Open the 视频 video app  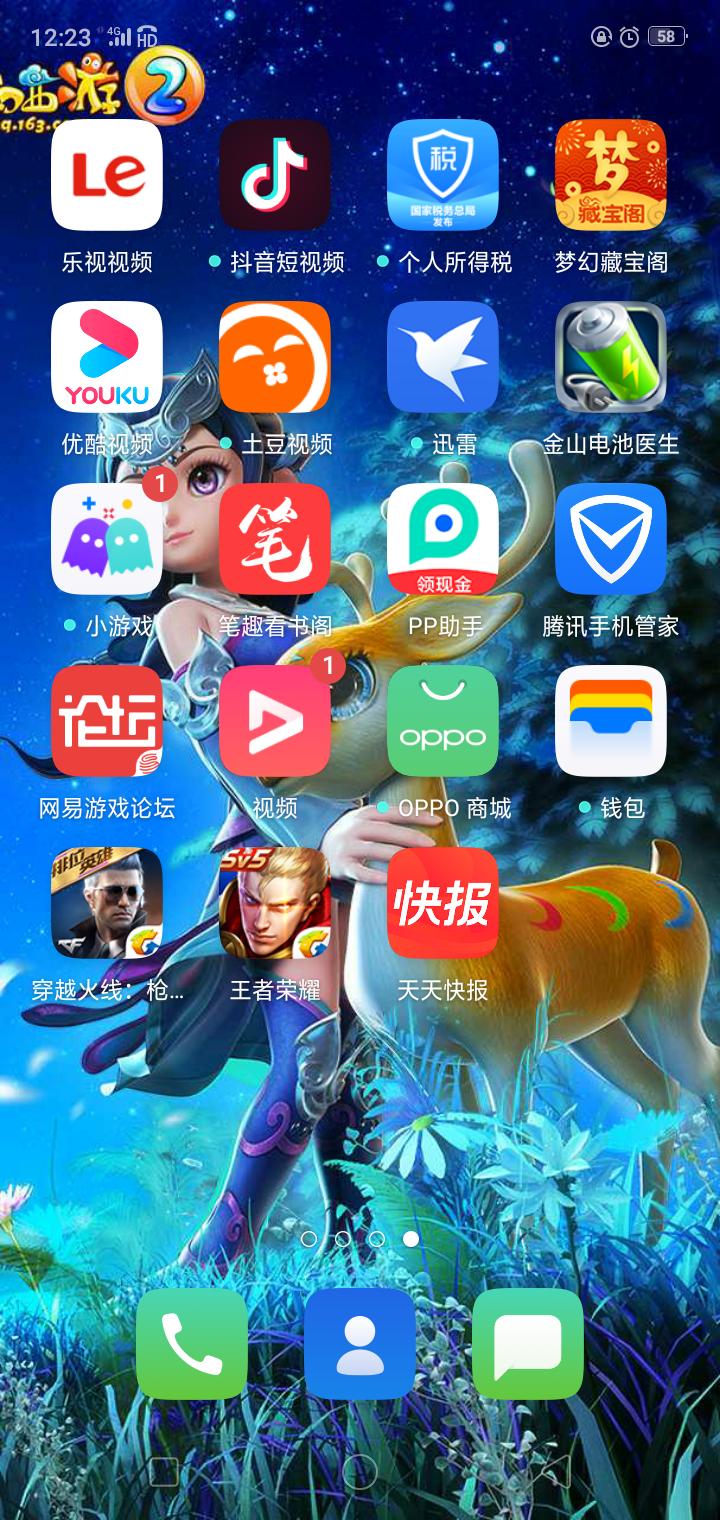(275, 721)
